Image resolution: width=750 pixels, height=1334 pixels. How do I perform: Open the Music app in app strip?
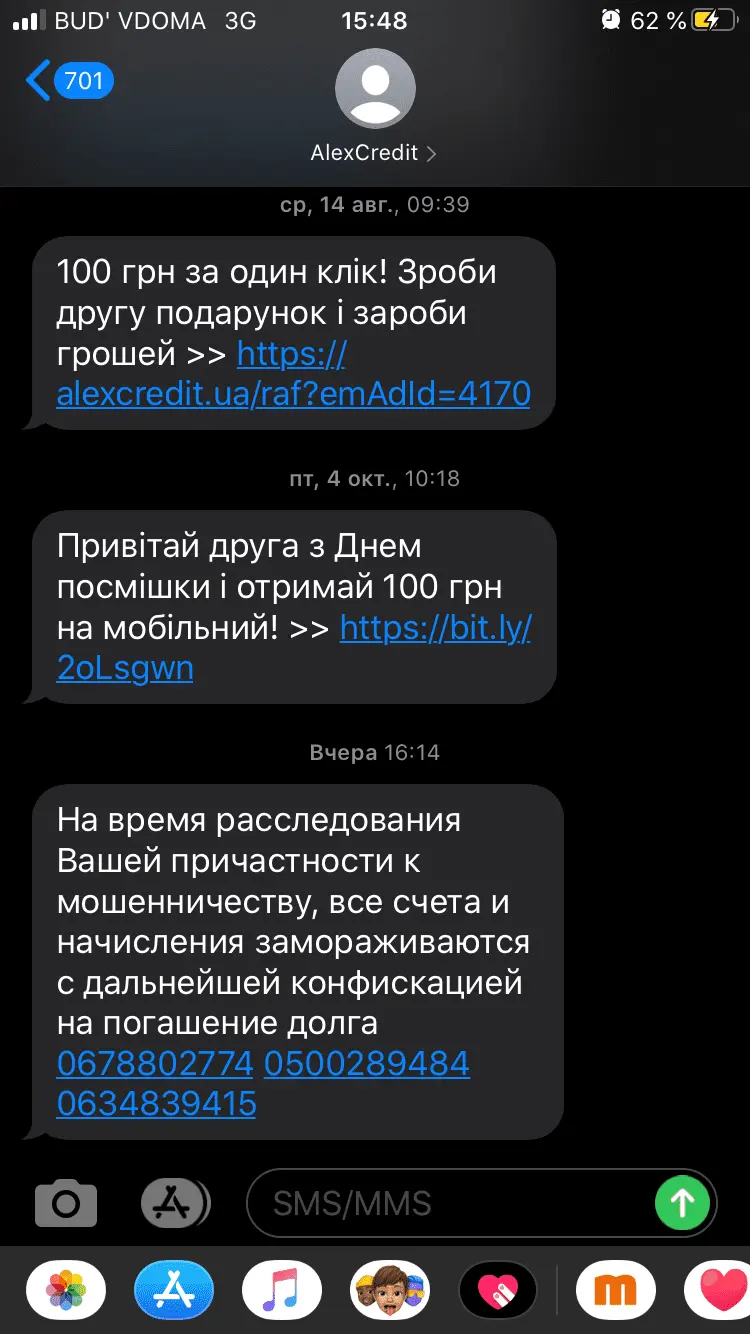pyautogui.click(x=282, y=1290)
